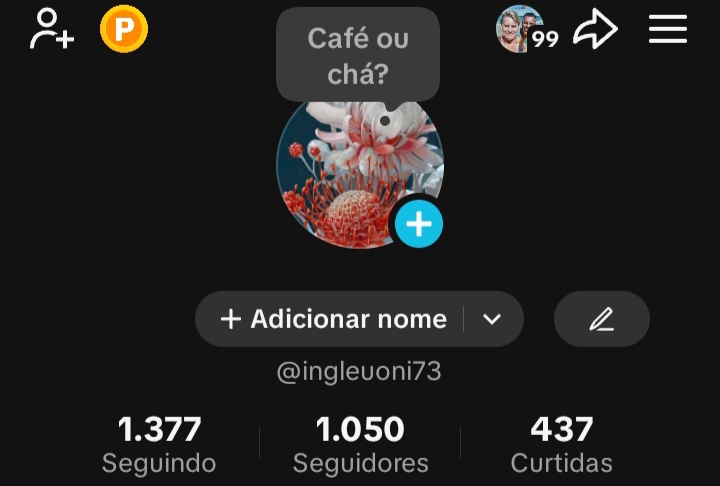The image size is (720, 486).
Task: View the 1.377 Seguindo list
Action: coord(159,445)
